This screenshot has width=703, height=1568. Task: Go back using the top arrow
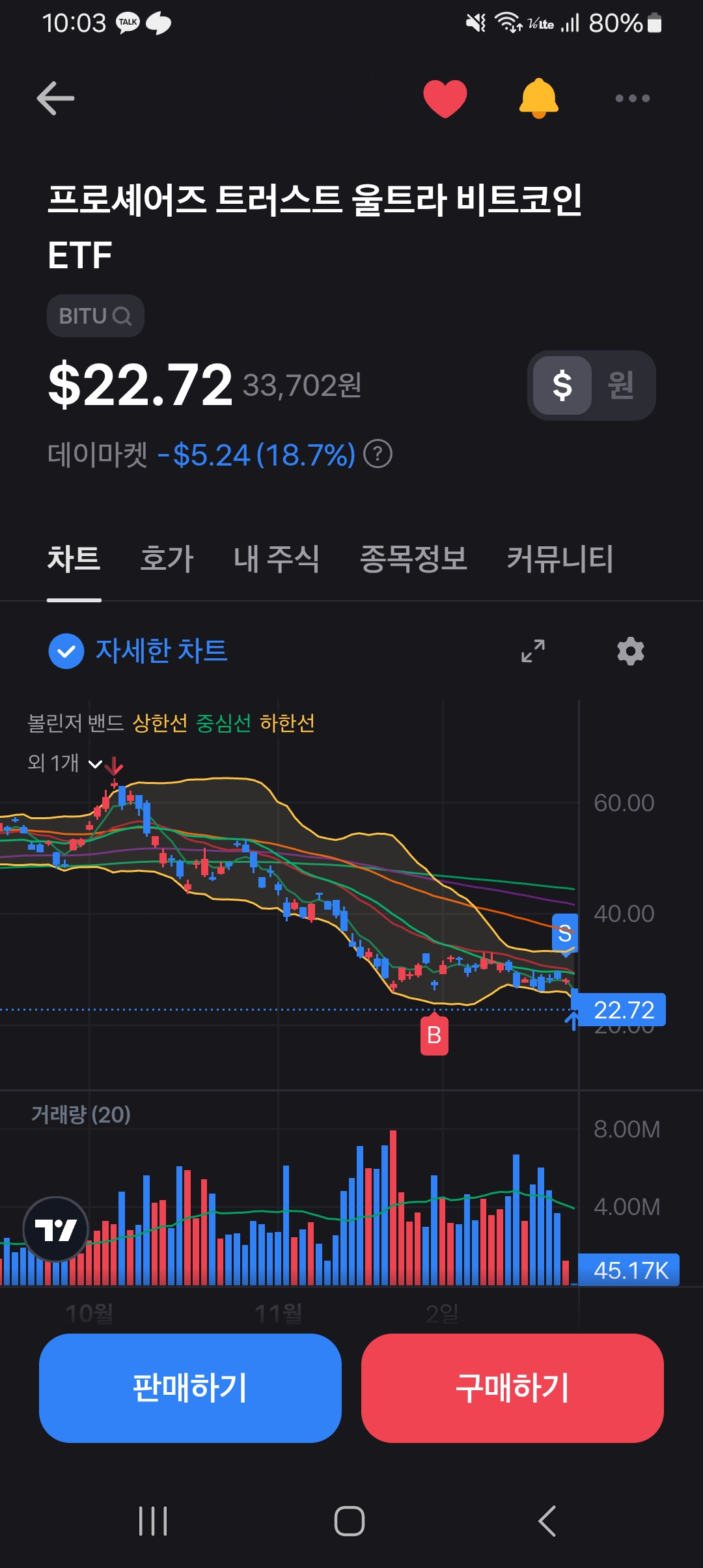pyautogui.click(x=55, y=98)
